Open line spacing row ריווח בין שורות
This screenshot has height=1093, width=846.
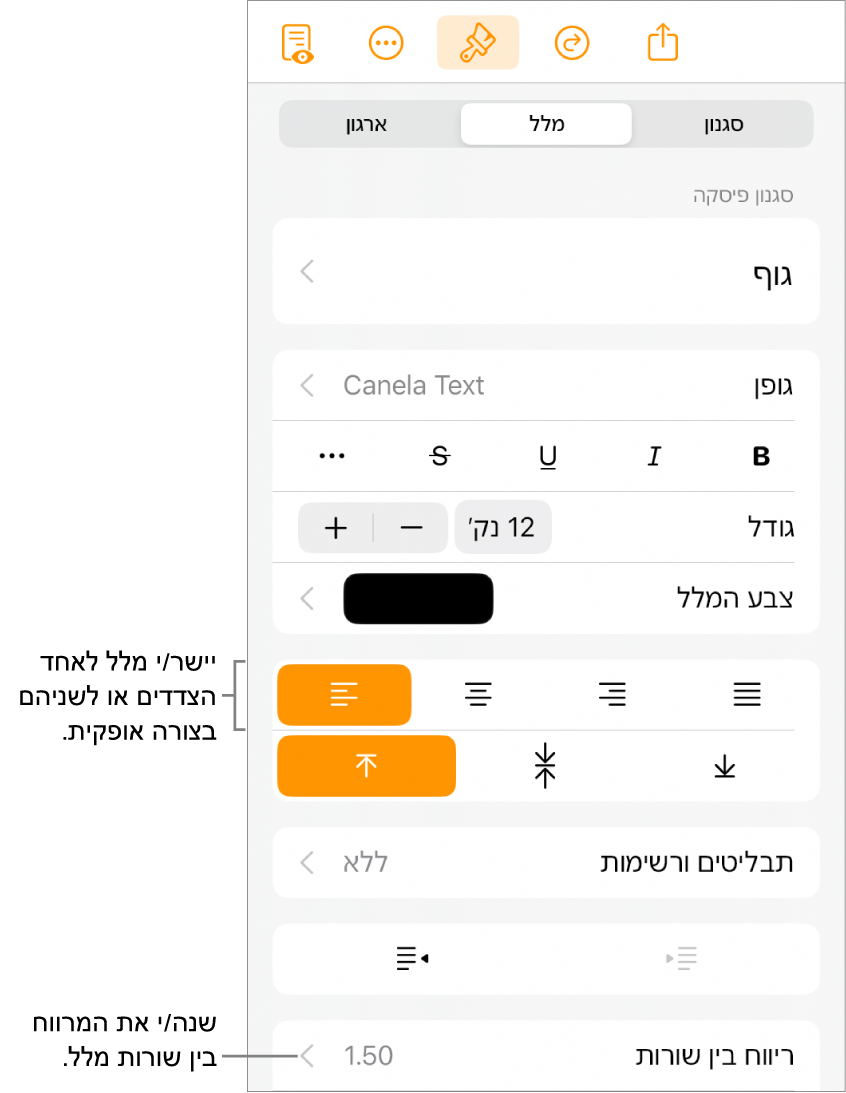[x=545, y=1056]
